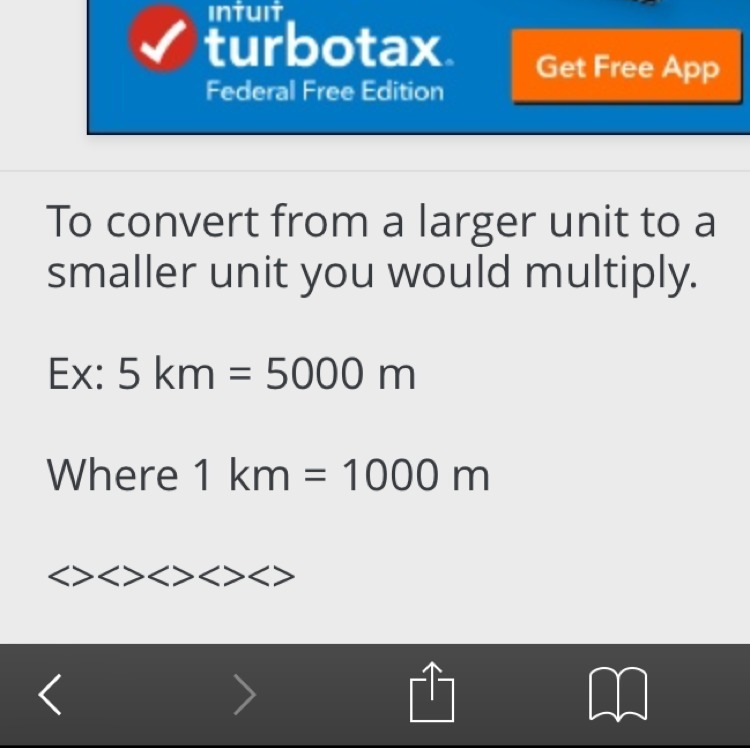Screen dimensions: 750x748
Task: Tap the Get Free App button
Action: tap(626, 68)
